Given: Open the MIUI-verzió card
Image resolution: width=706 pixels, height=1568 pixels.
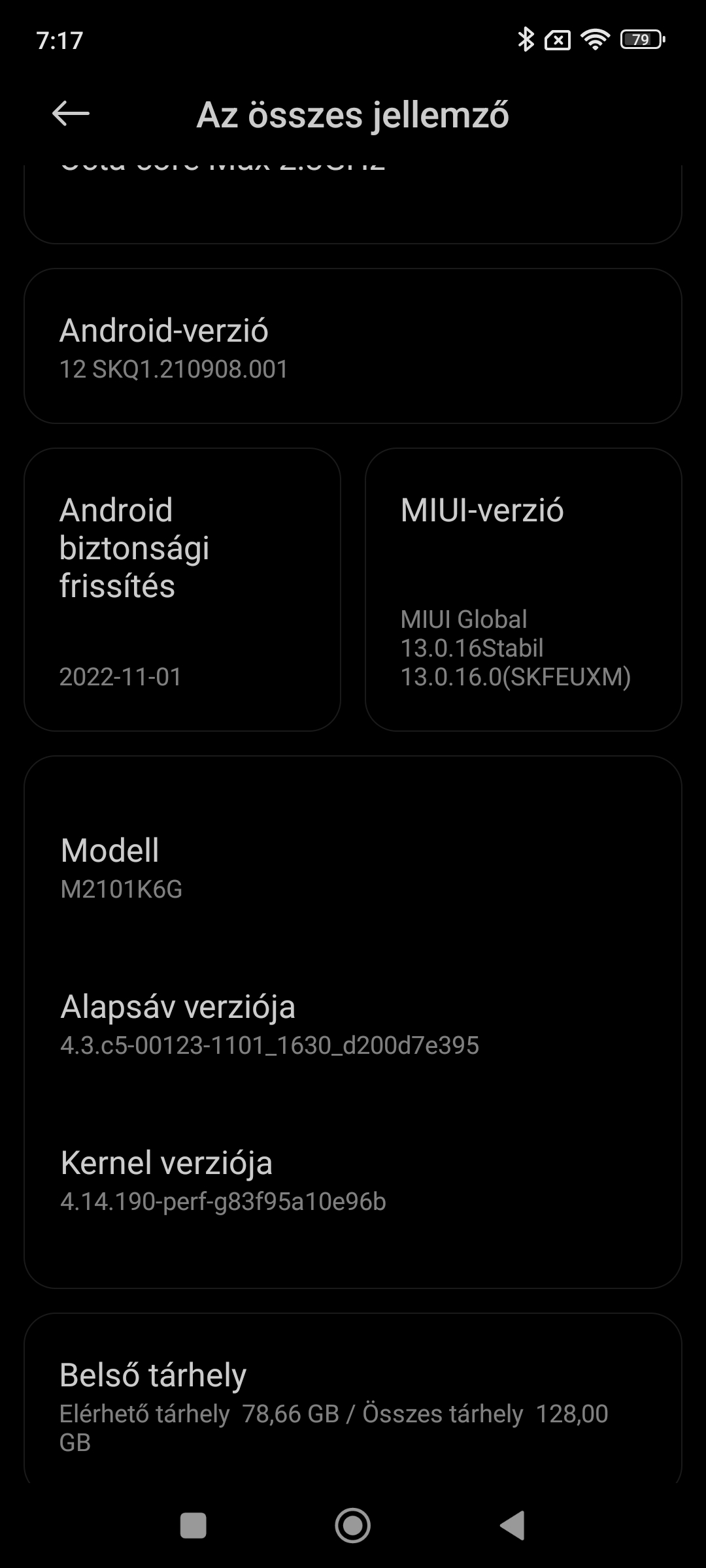Looking at the screenshot, I should point(524,589).
